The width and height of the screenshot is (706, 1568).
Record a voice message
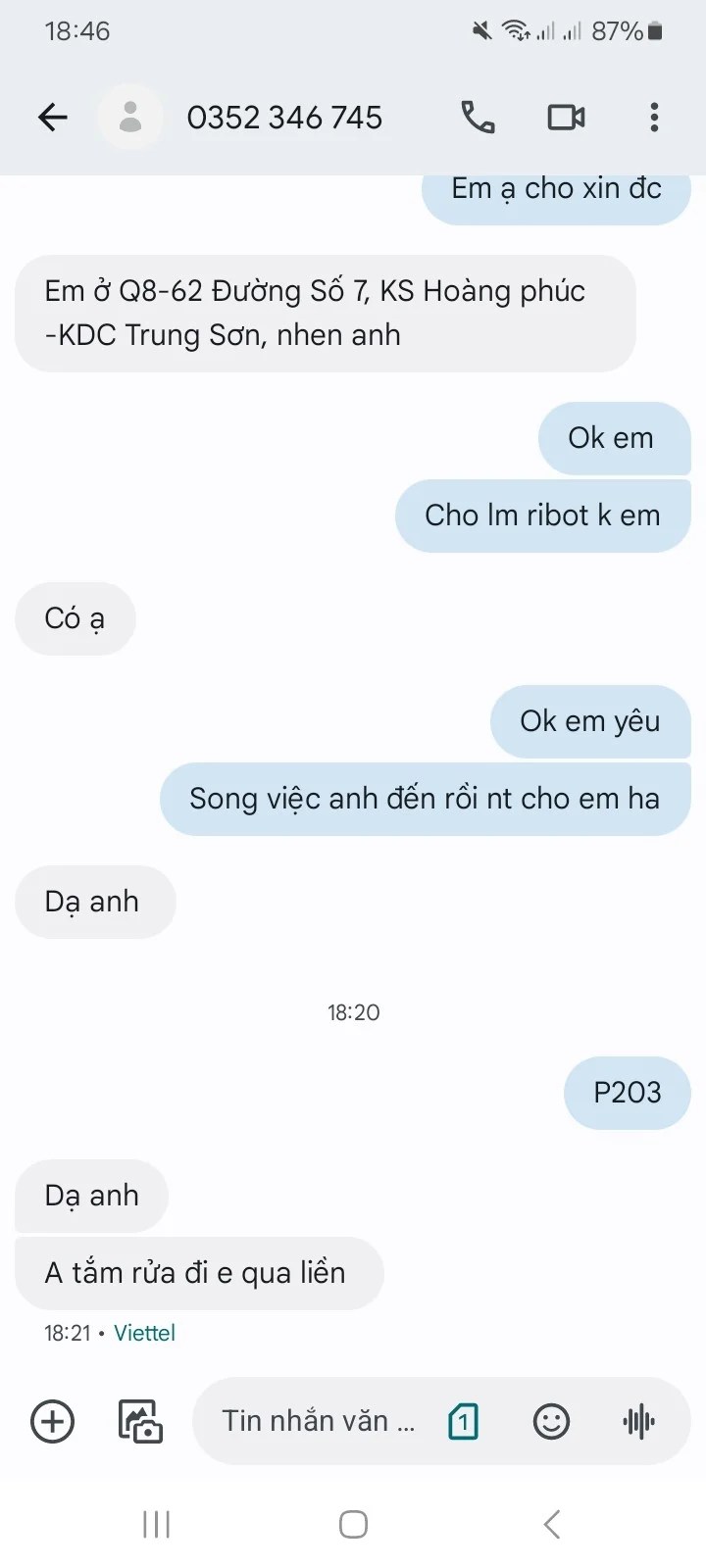tap(638, 1421)
